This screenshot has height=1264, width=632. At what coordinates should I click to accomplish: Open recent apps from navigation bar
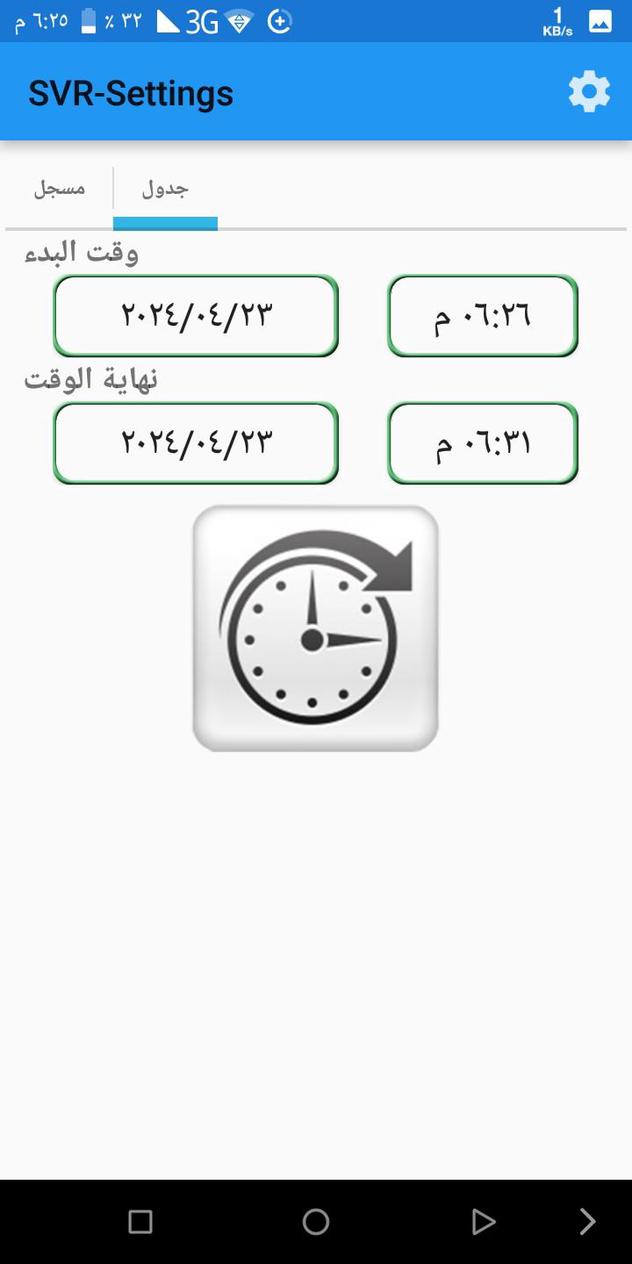pos(141,1221)
